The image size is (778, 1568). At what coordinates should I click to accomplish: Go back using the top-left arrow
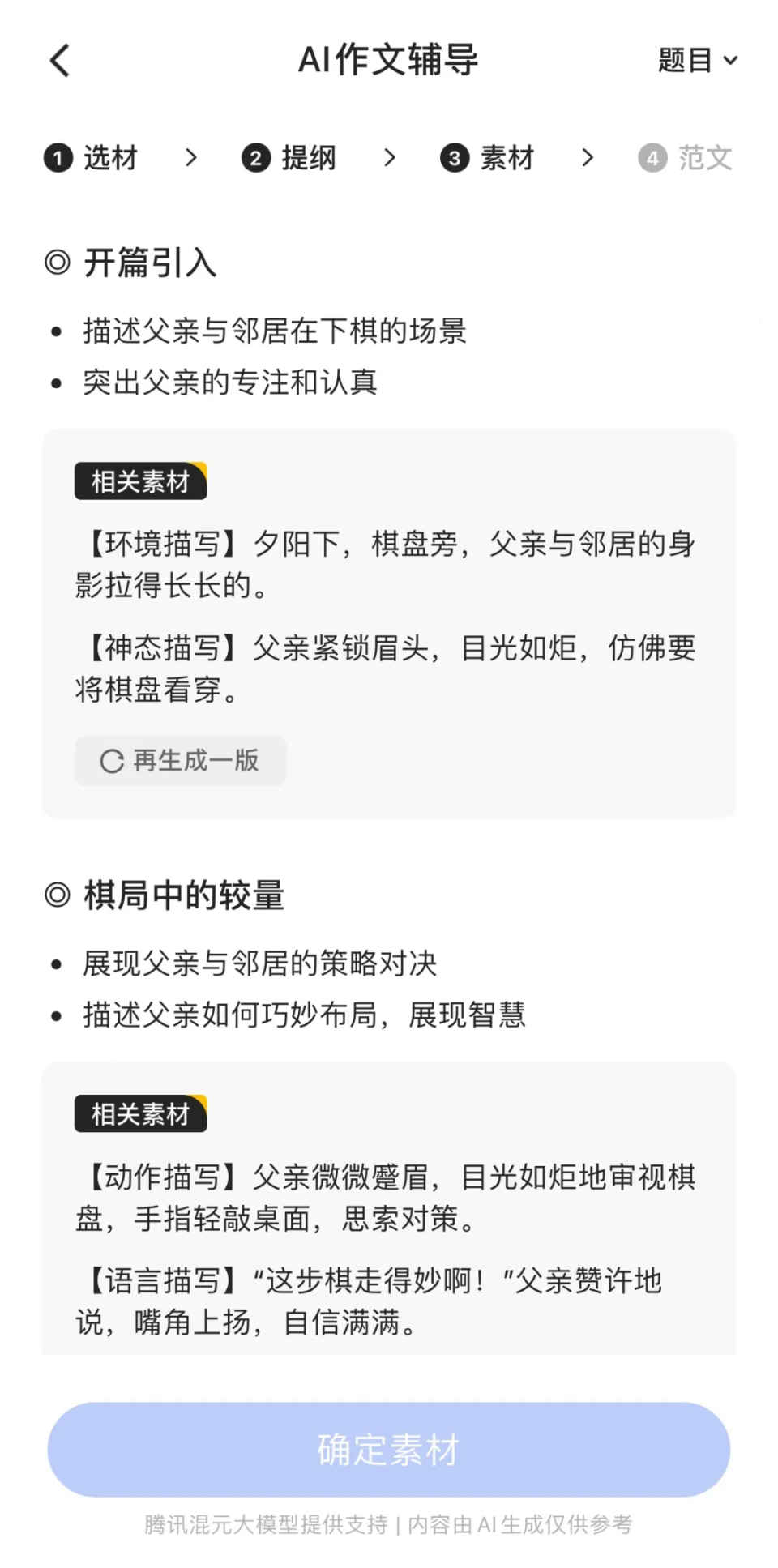[x=60, y=61]
